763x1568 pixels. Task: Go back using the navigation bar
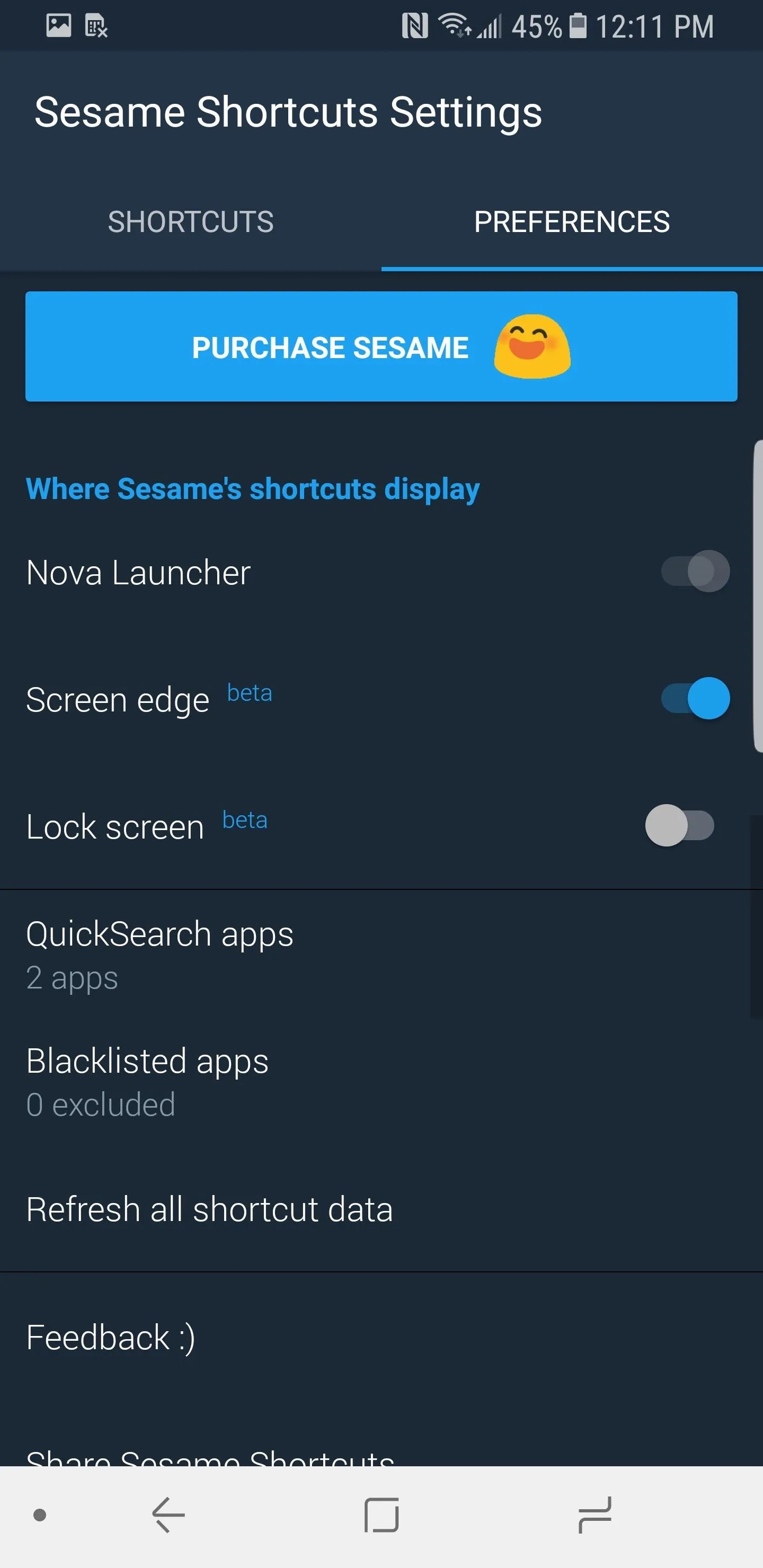[x=168, y=1515]
